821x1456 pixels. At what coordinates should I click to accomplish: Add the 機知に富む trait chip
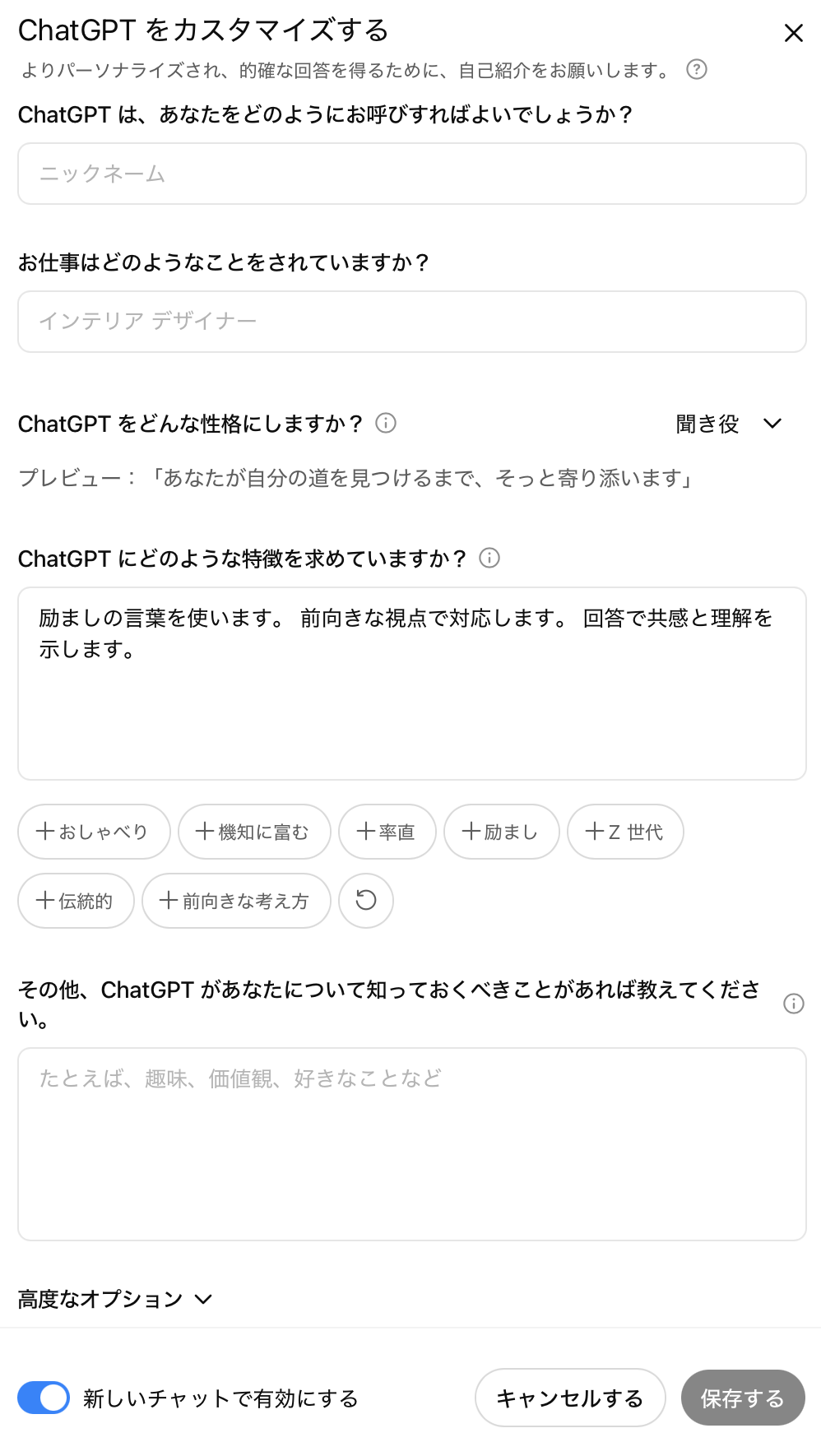[x=254, y=832]
